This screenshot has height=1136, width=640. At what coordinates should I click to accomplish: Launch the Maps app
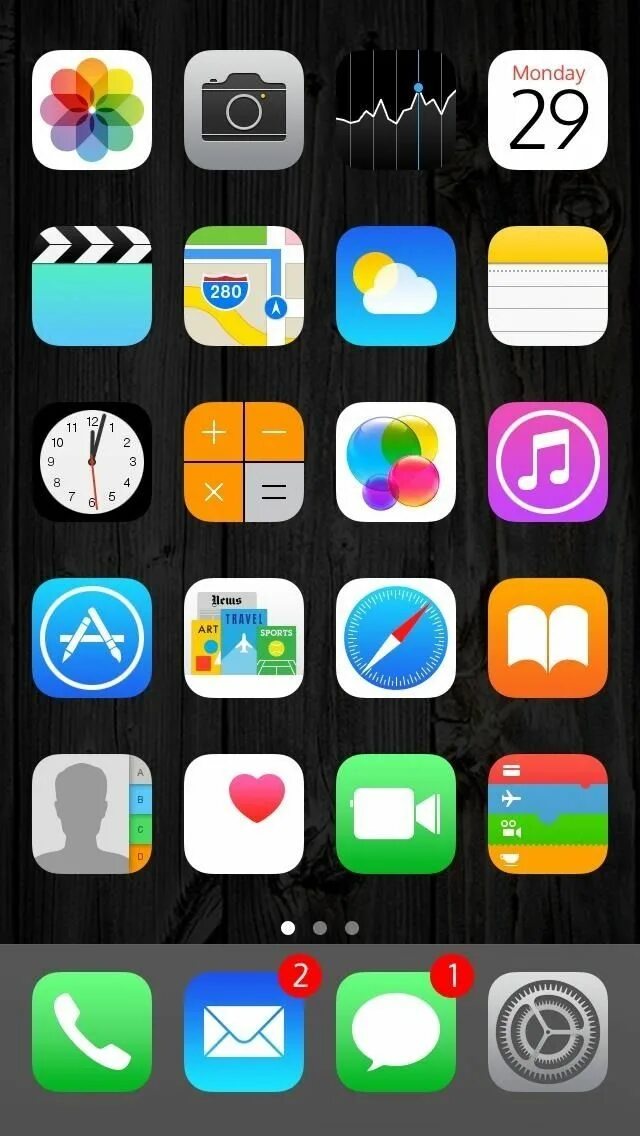(244, 285)
